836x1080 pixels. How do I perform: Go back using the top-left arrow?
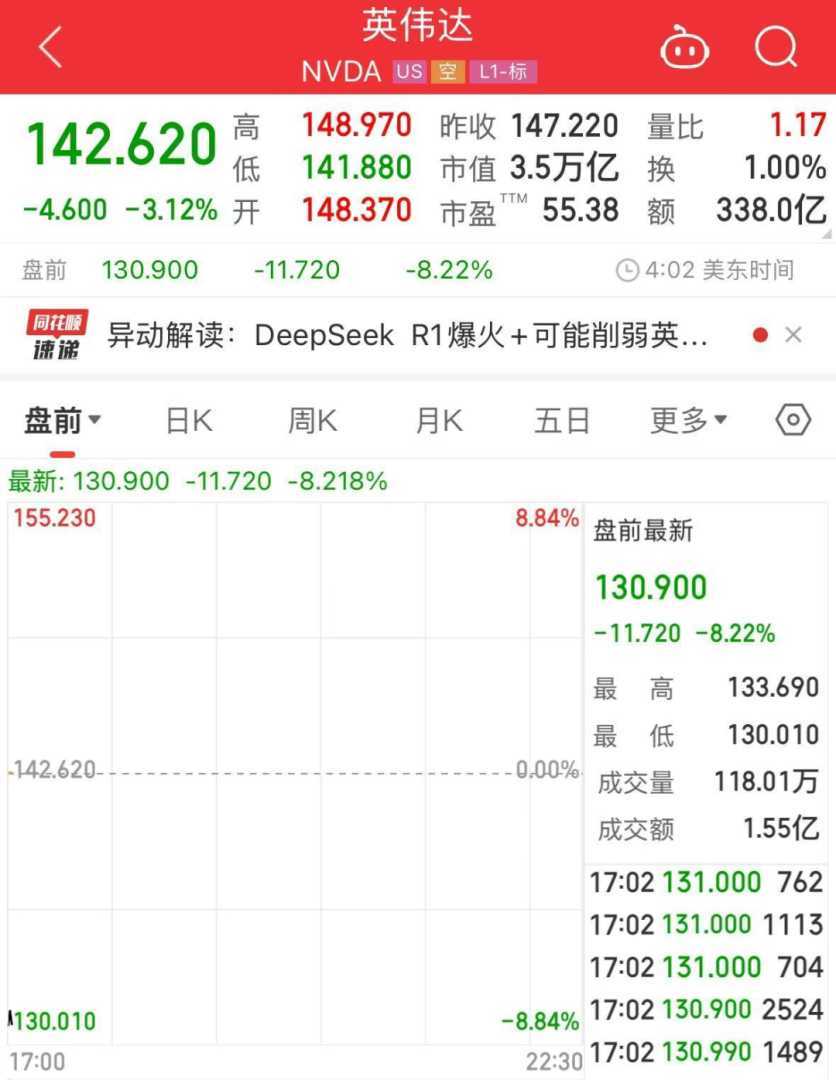click(50, 47)
